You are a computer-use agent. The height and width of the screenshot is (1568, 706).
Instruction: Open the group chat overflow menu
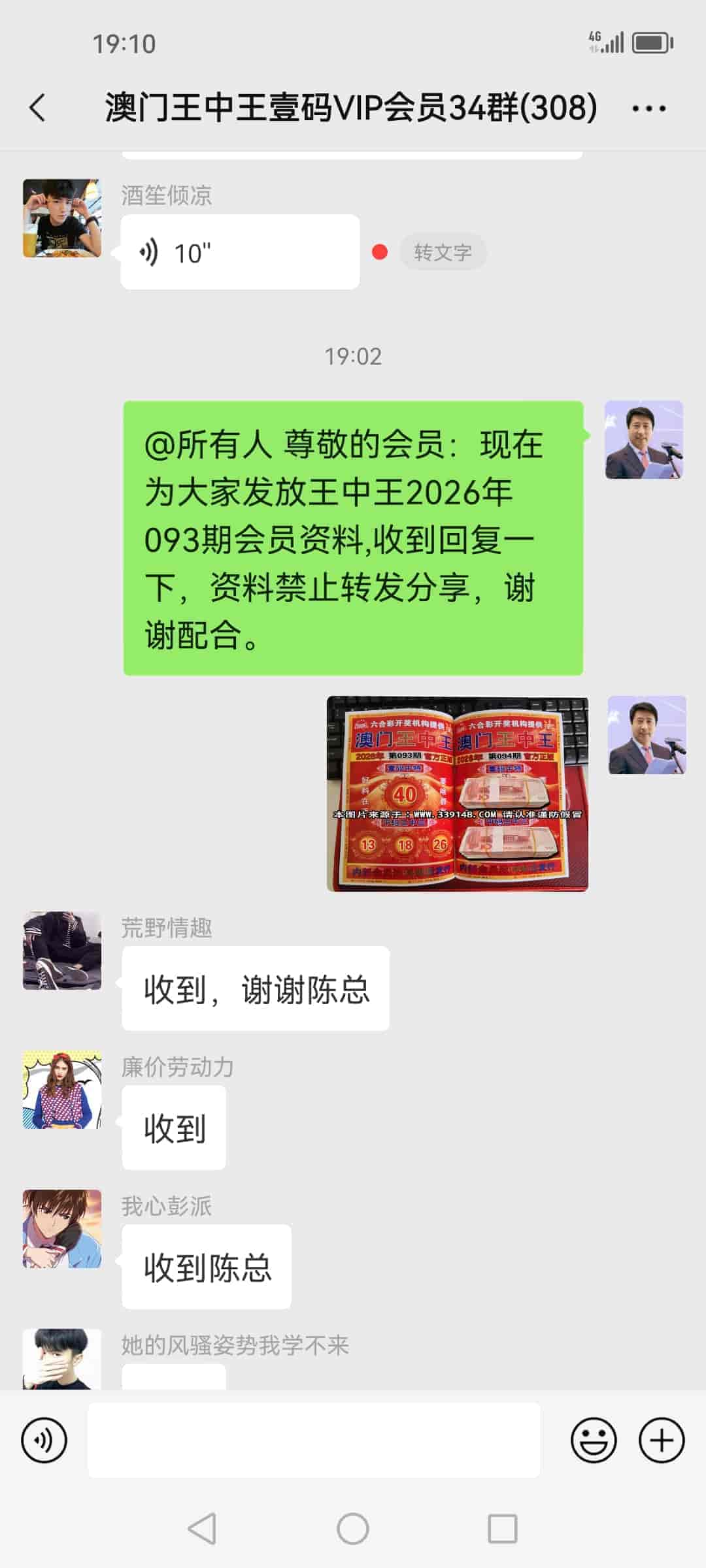648,108
